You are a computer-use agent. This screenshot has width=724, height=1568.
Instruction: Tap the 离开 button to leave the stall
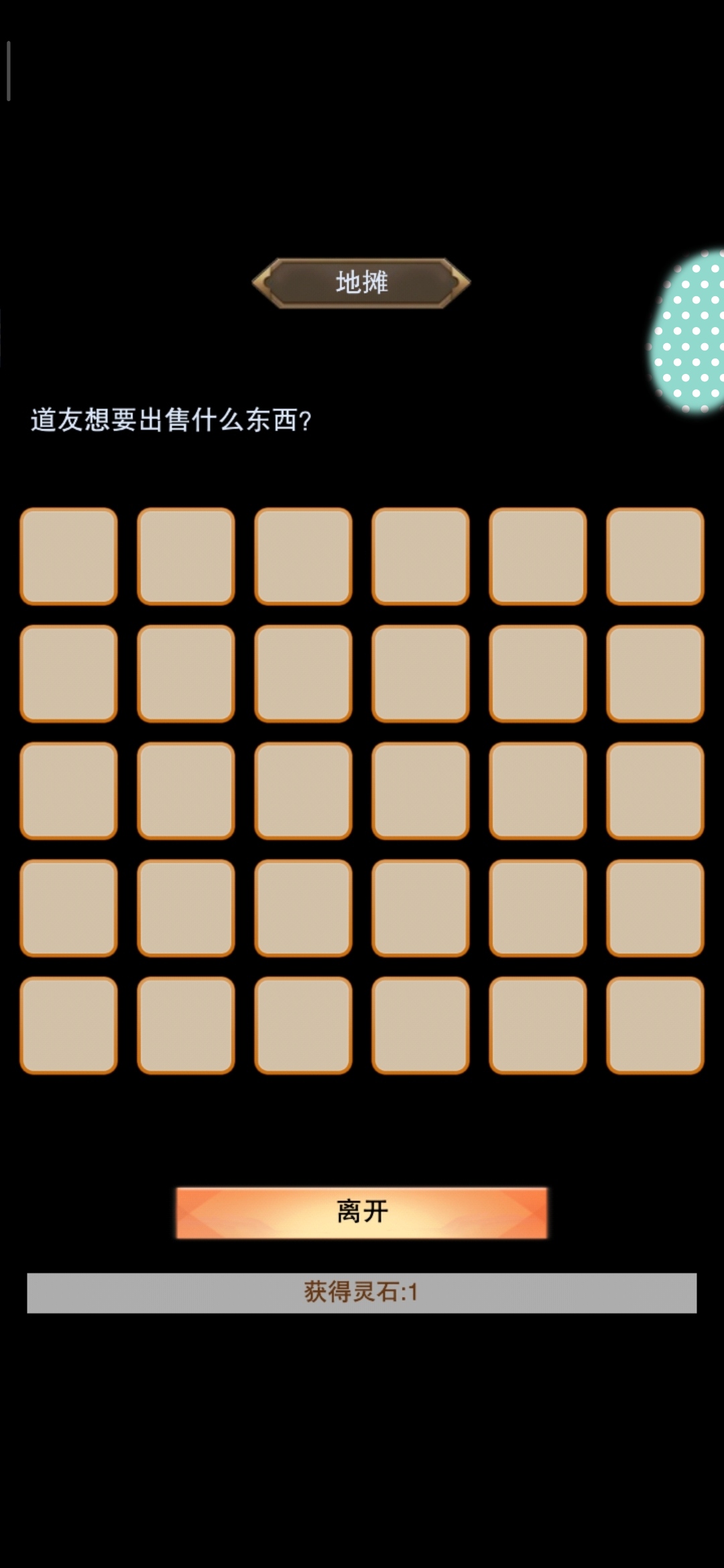coord(361,1212)
